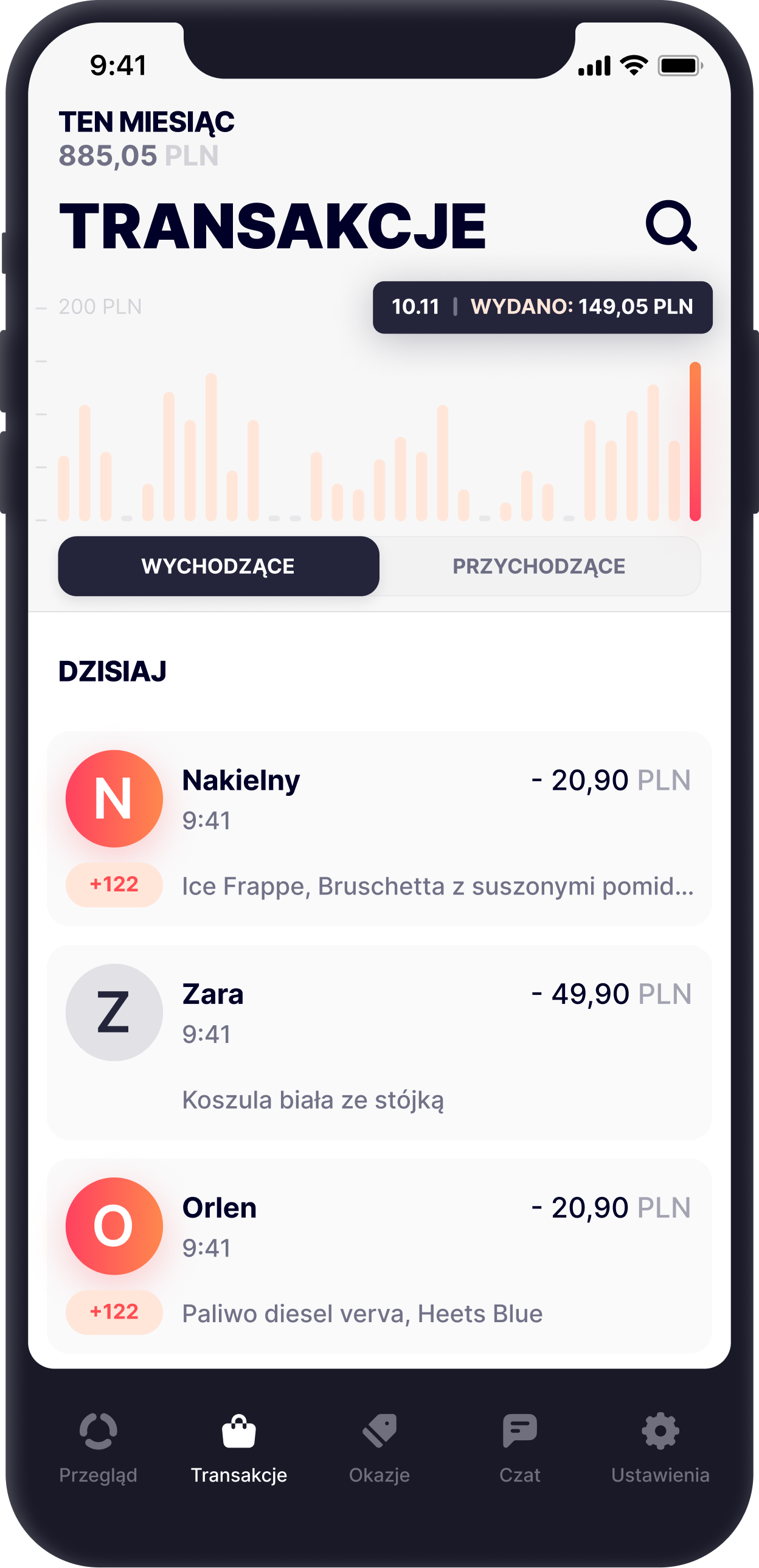The image size is (759, 1568).
Task: Open the Zara transaction
Action: click(x=379, y=1042)
